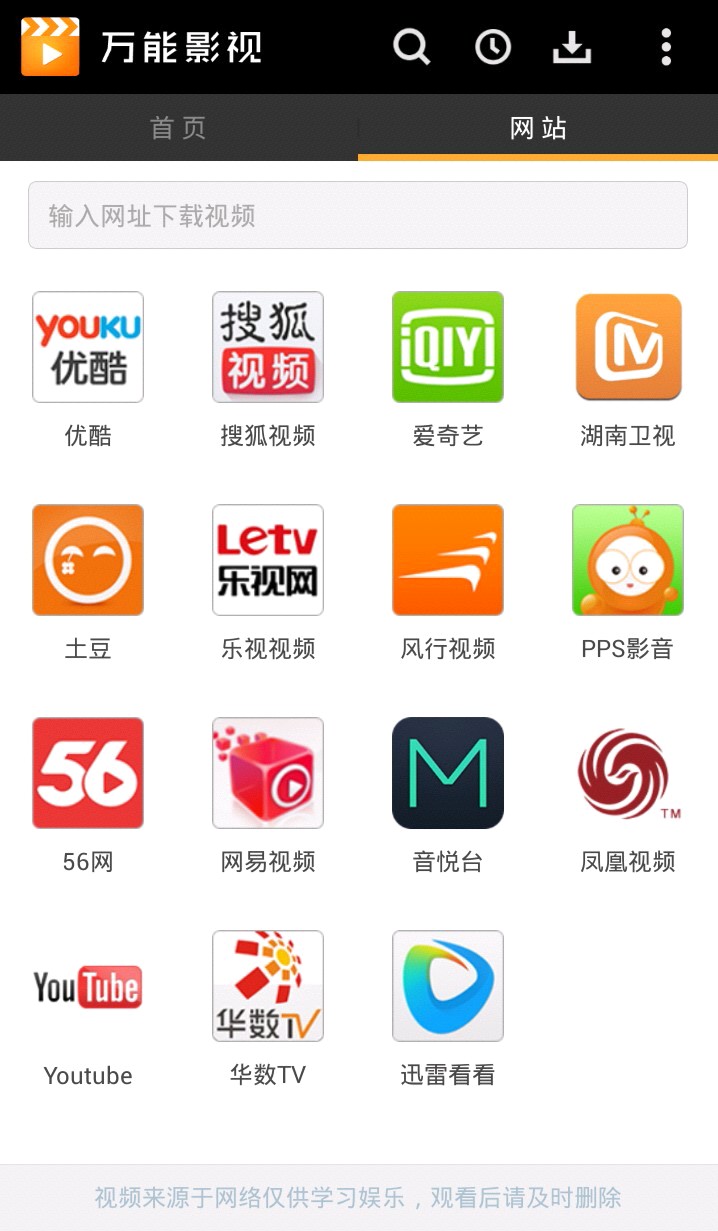Open 网易视频
Viewport: 718px width, 1231px height.
(268, 773)
